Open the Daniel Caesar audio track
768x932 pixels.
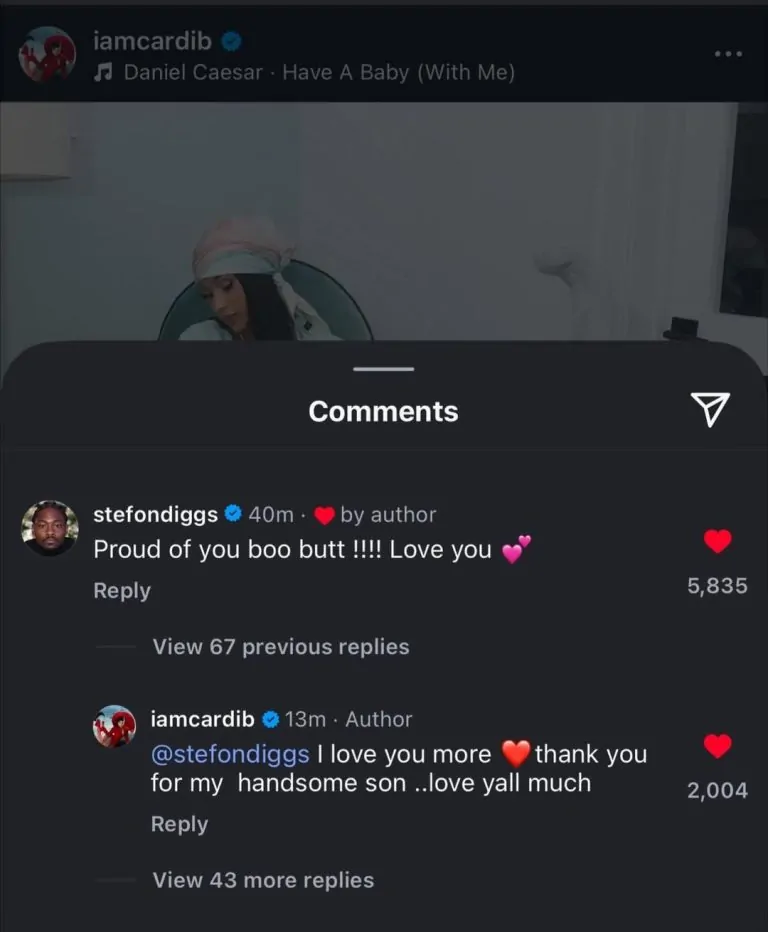coord(318,73)
